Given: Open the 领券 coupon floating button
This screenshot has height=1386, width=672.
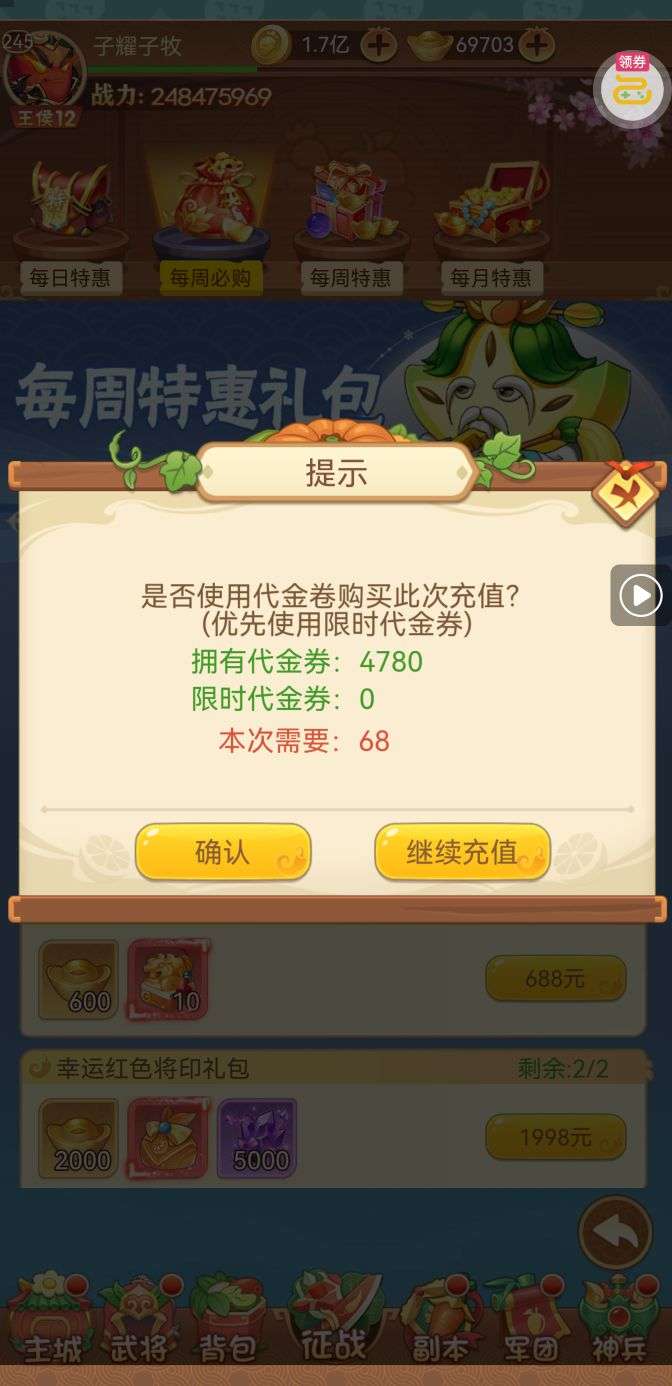Looking at the screenshot, I should (631, 88).
